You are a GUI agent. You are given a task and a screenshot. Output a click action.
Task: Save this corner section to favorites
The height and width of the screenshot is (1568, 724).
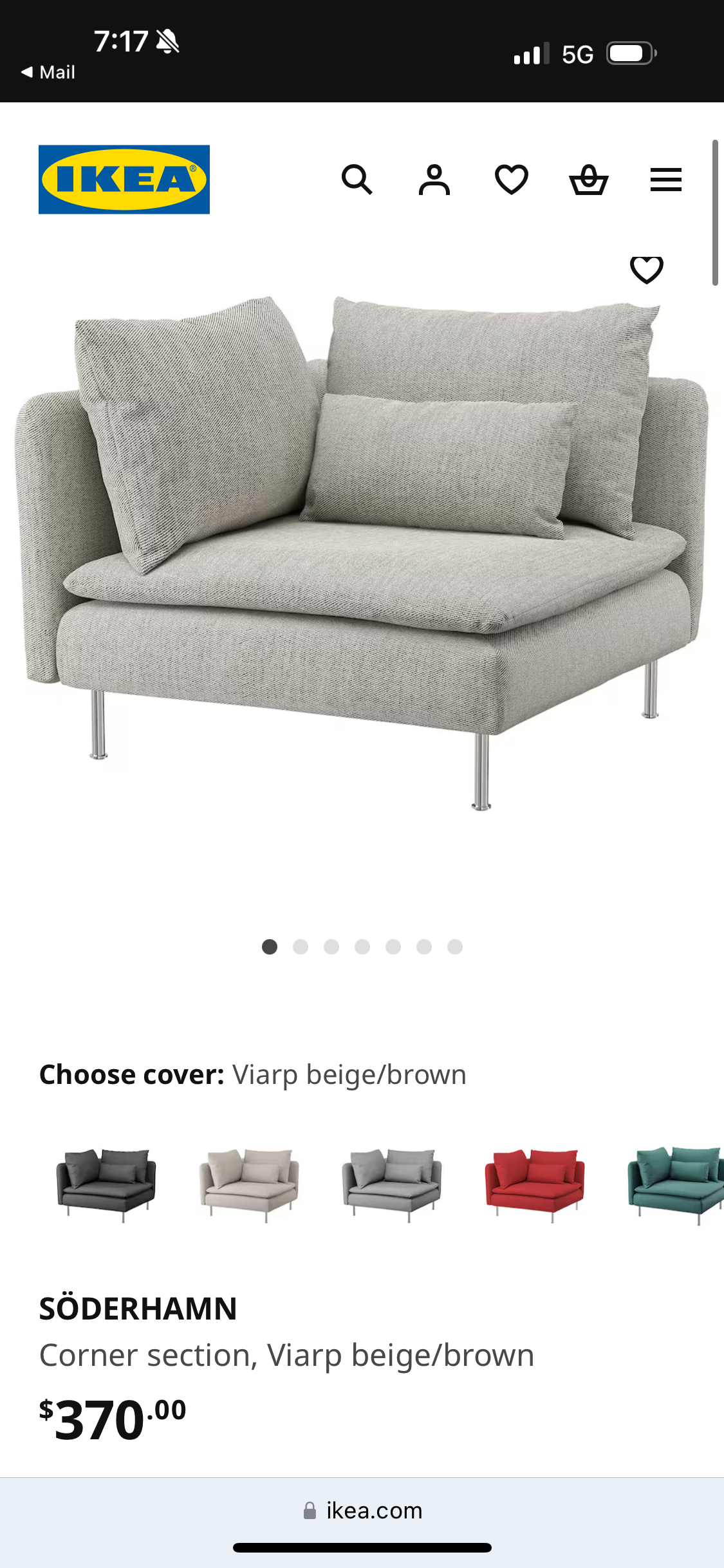pos(646,269)
